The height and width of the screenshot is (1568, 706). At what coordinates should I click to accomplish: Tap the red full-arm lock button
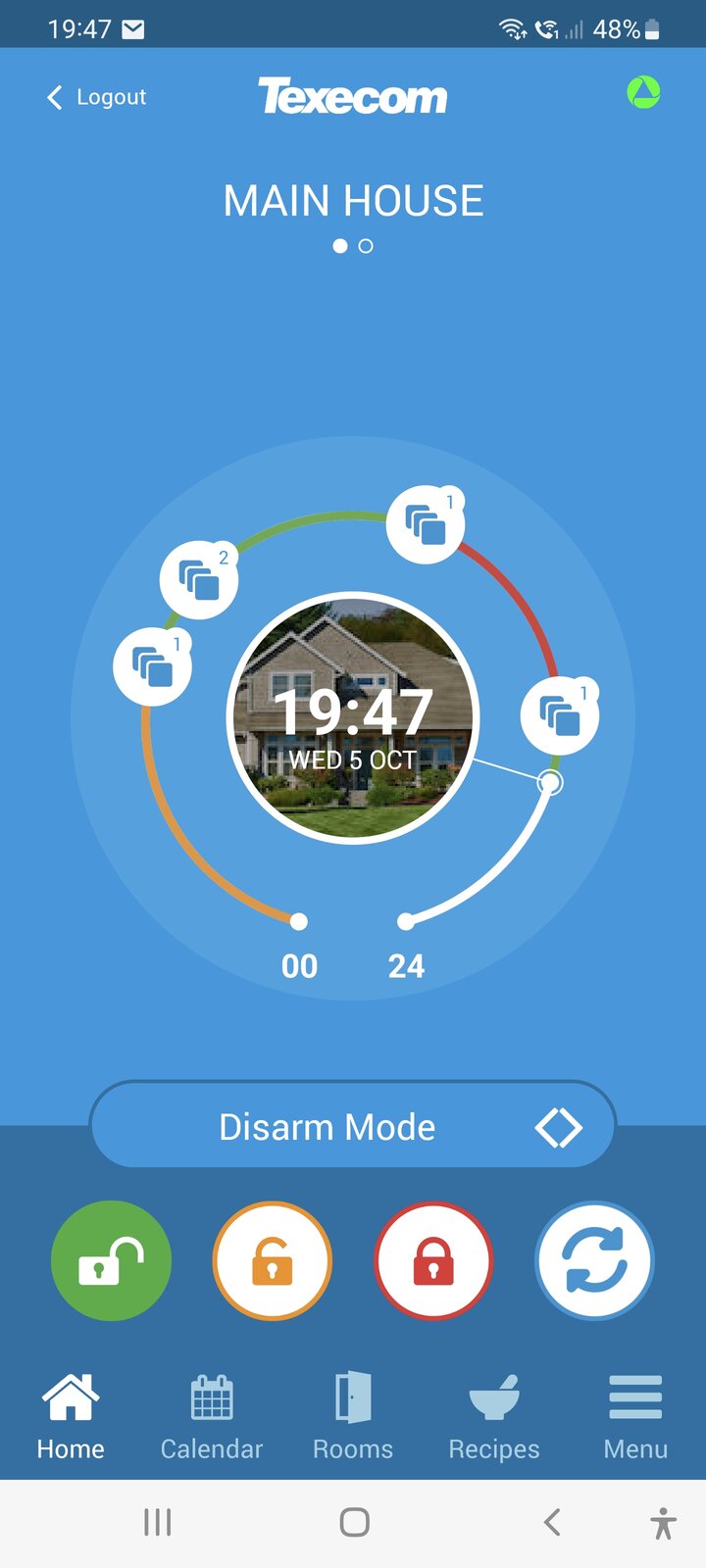(433, 1260)
